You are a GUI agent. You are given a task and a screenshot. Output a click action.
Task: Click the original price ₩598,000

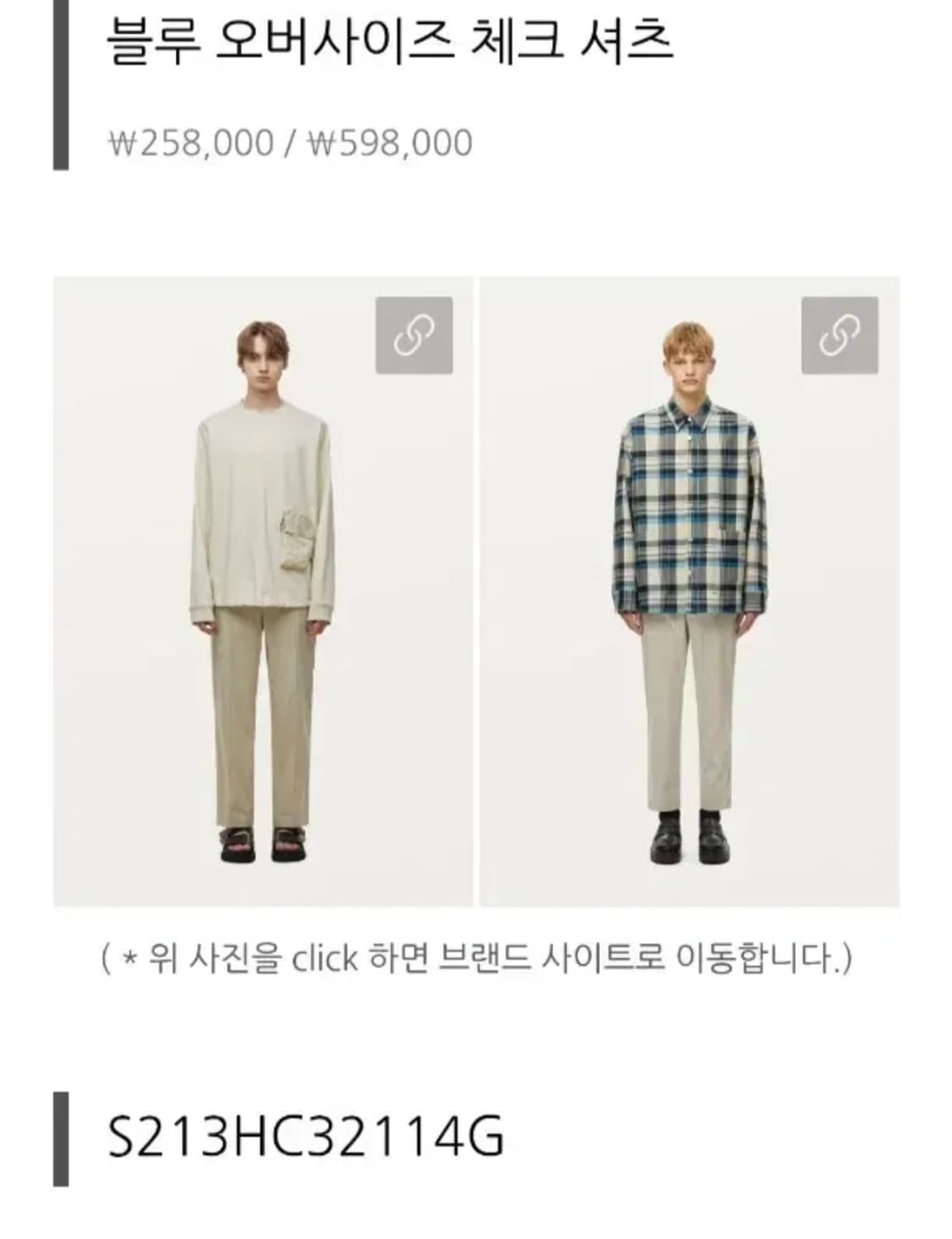(391, 141)
